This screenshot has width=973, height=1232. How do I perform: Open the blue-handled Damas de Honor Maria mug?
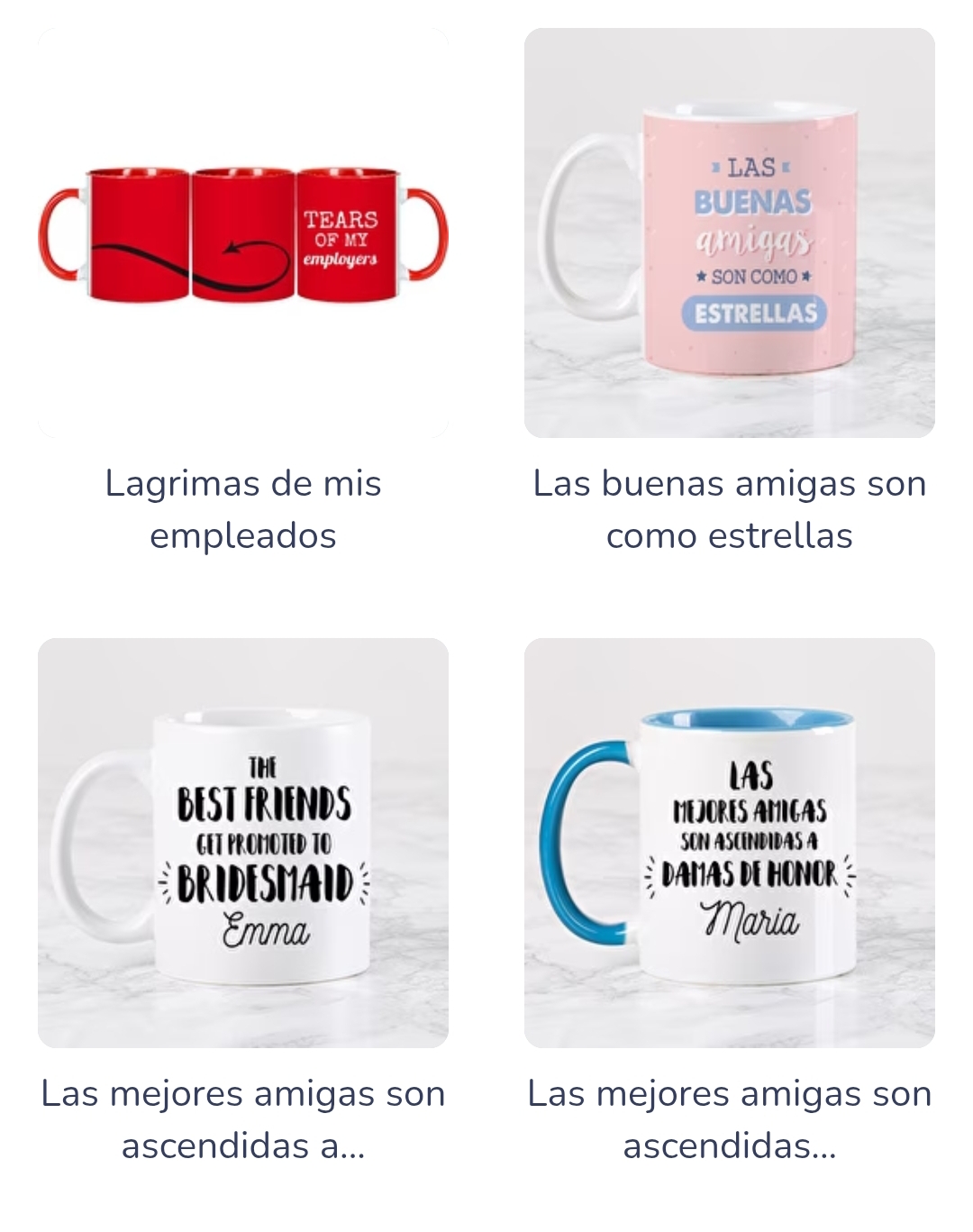[x=729, y=843]
